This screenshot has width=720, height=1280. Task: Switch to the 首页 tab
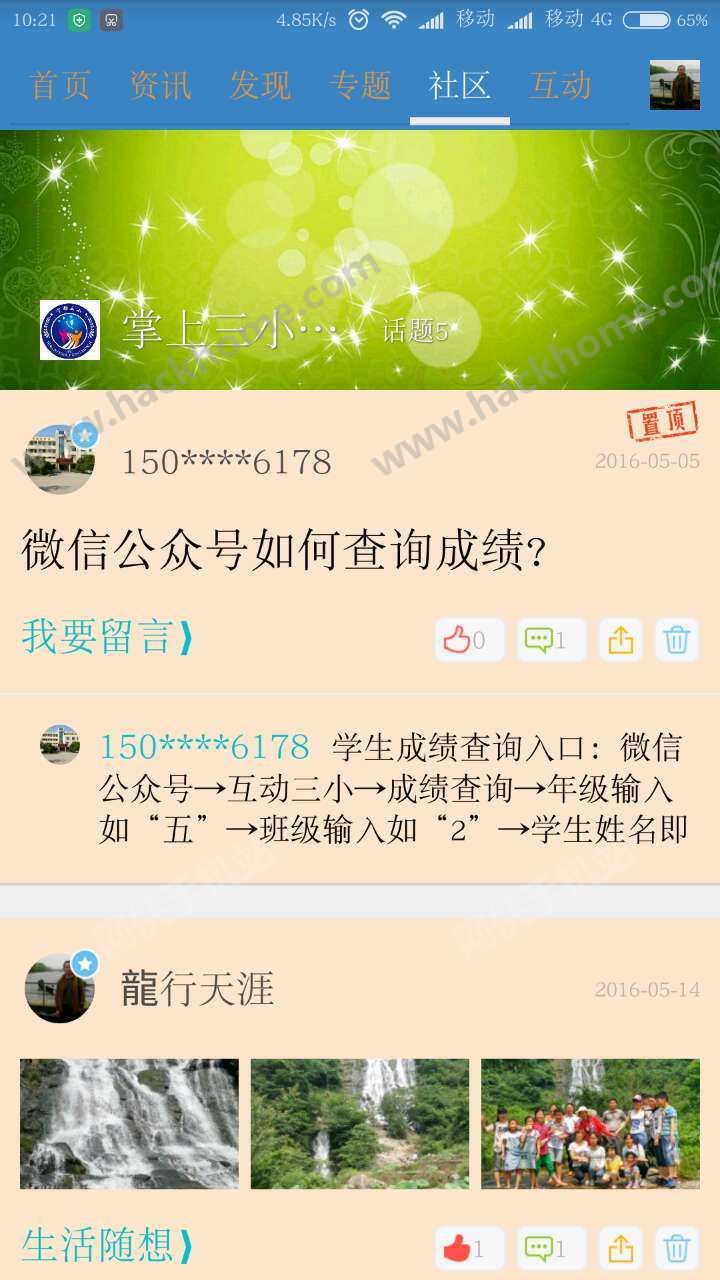pos(60,86)
